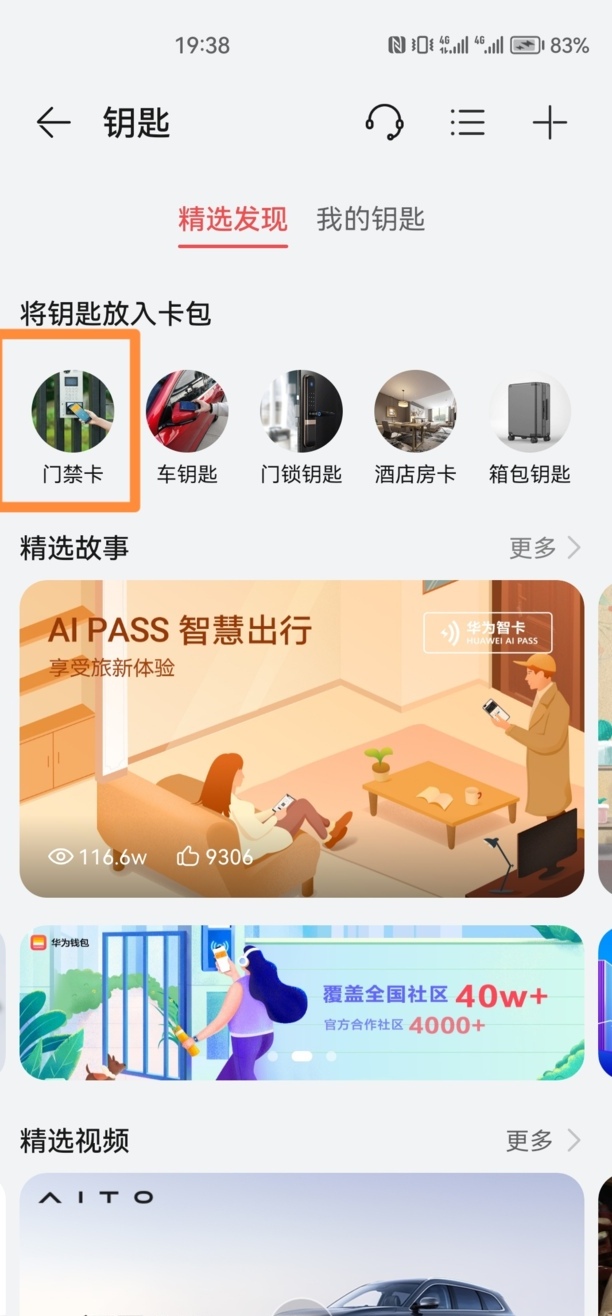The height and width of the screenshot is (1316, 612).
Task: Go back from the 钥匙 page
Action: click(53, 123)
